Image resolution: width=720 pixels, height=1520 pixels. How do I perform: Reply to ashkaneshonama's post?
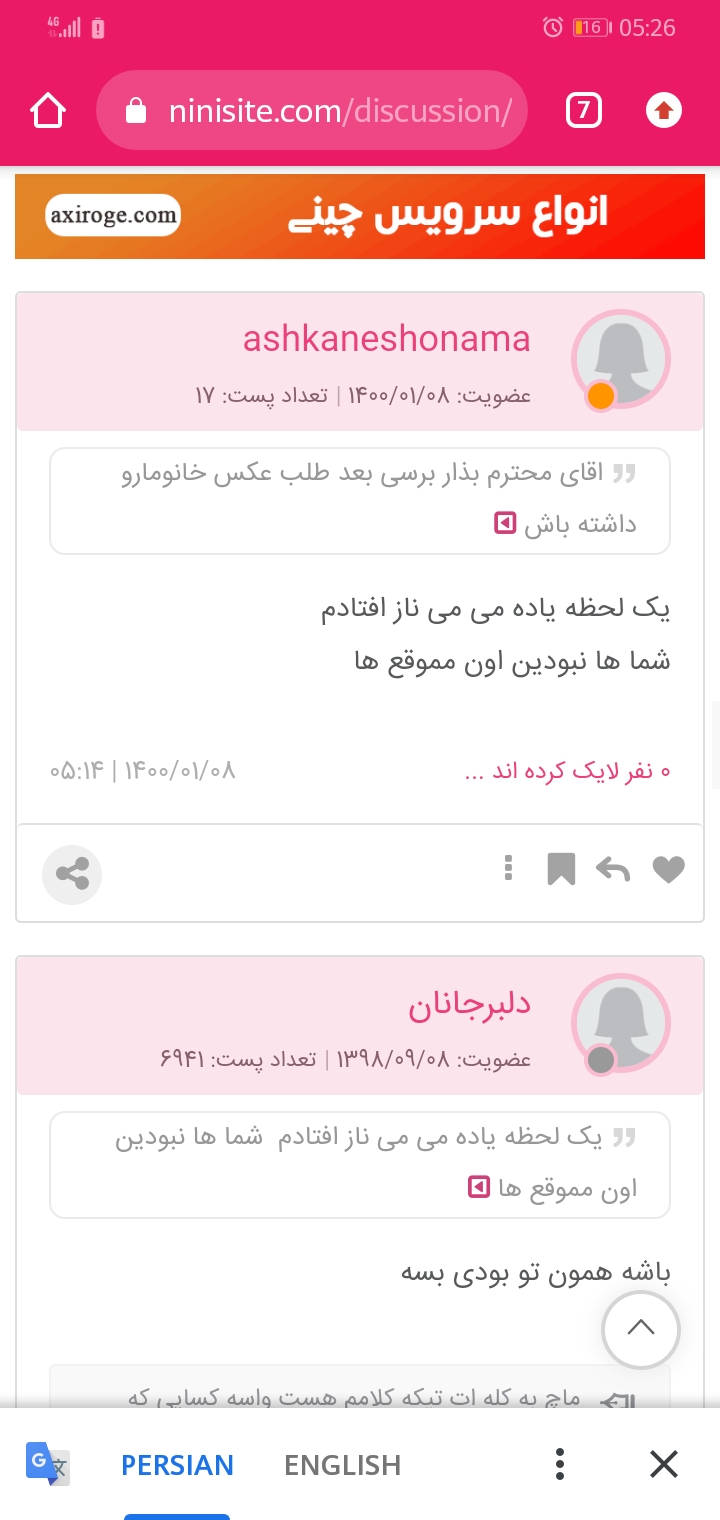613,870
